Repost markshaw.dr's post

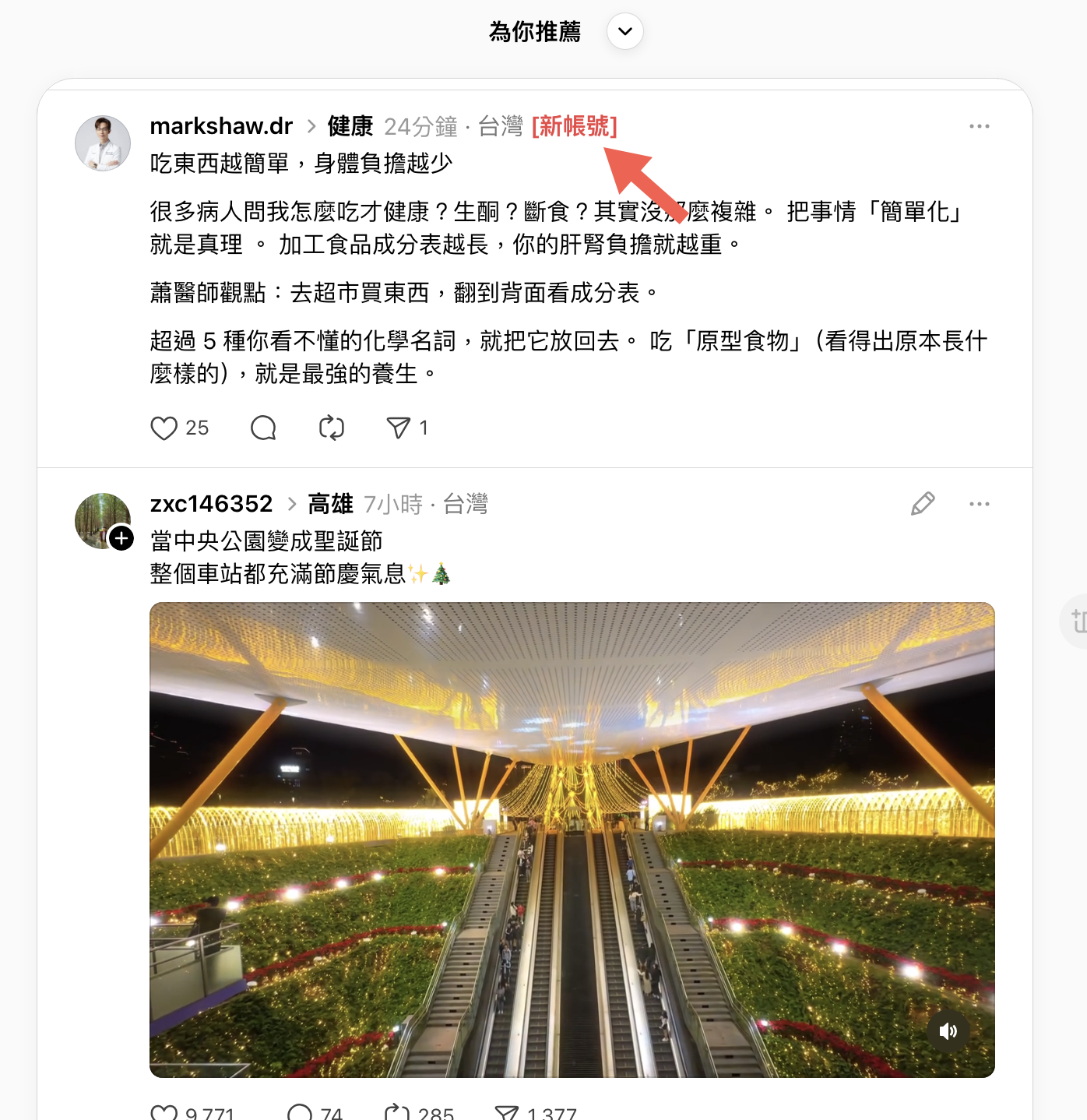click(x=332, y=428)
